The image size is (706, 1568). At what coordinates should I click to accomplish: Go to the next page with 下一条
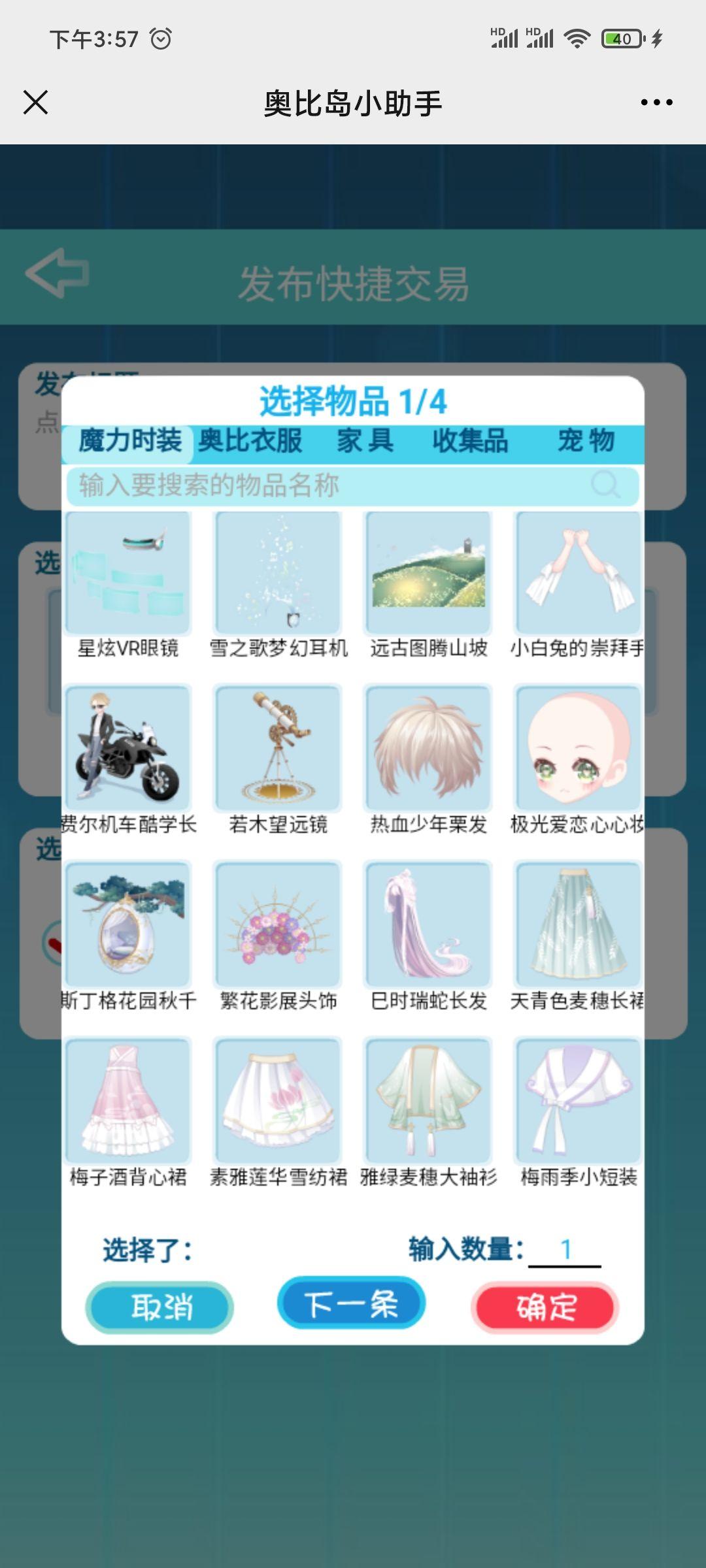tap(352, 1305)
